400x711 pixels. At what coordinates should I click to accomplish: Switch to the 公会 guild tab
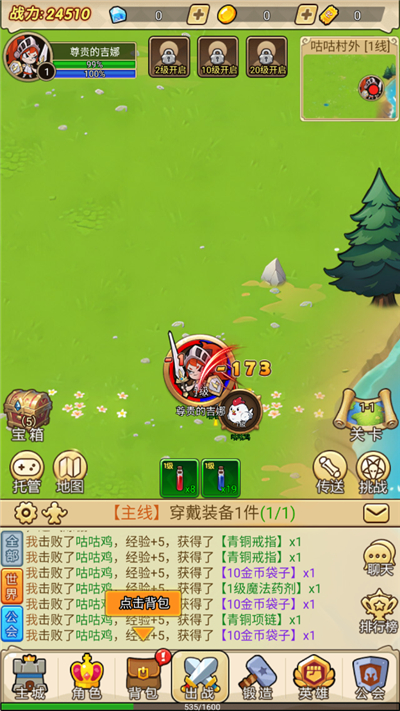371,677
